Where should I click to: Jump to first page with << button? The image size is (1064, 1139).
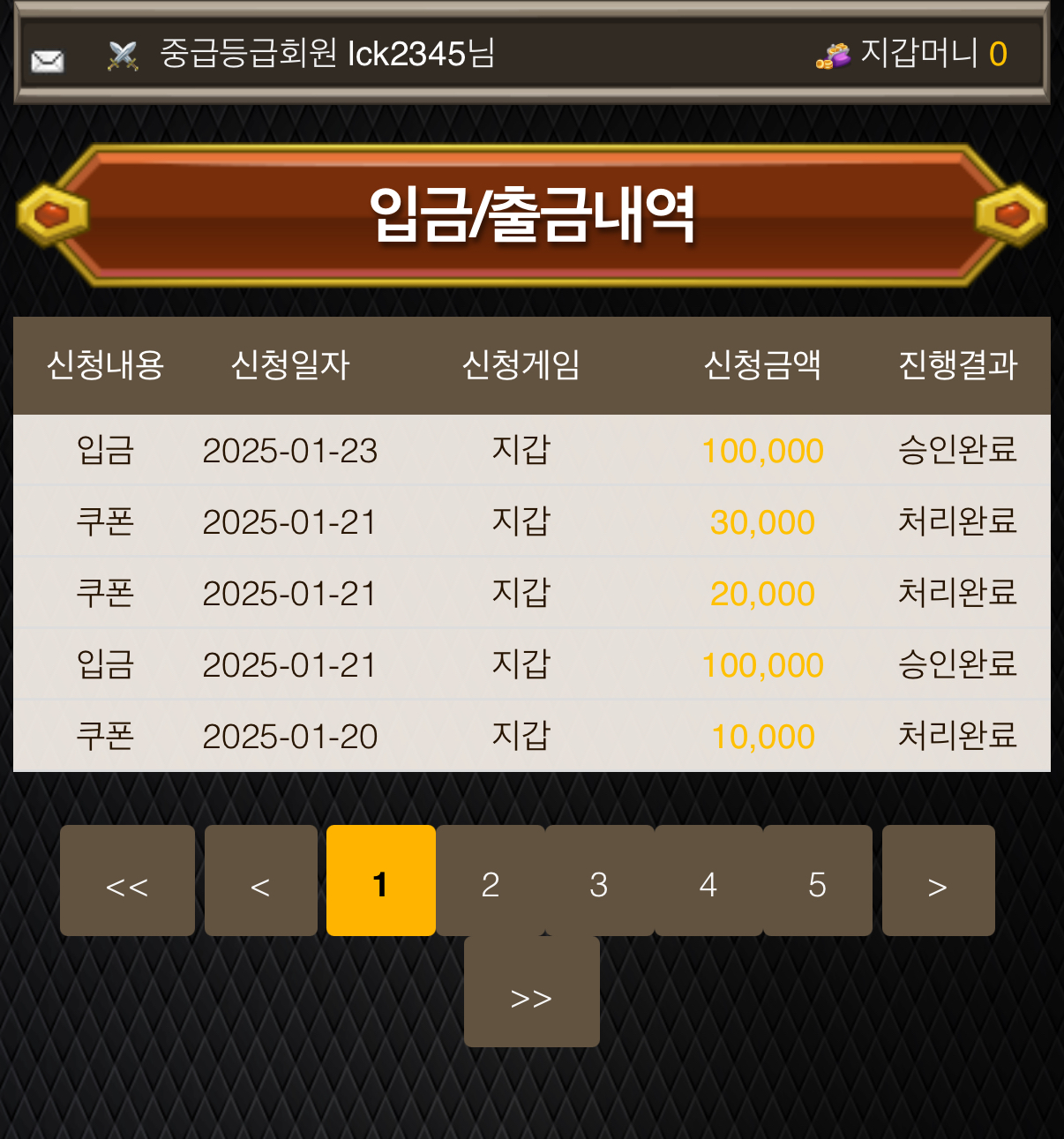click(127, 881)
